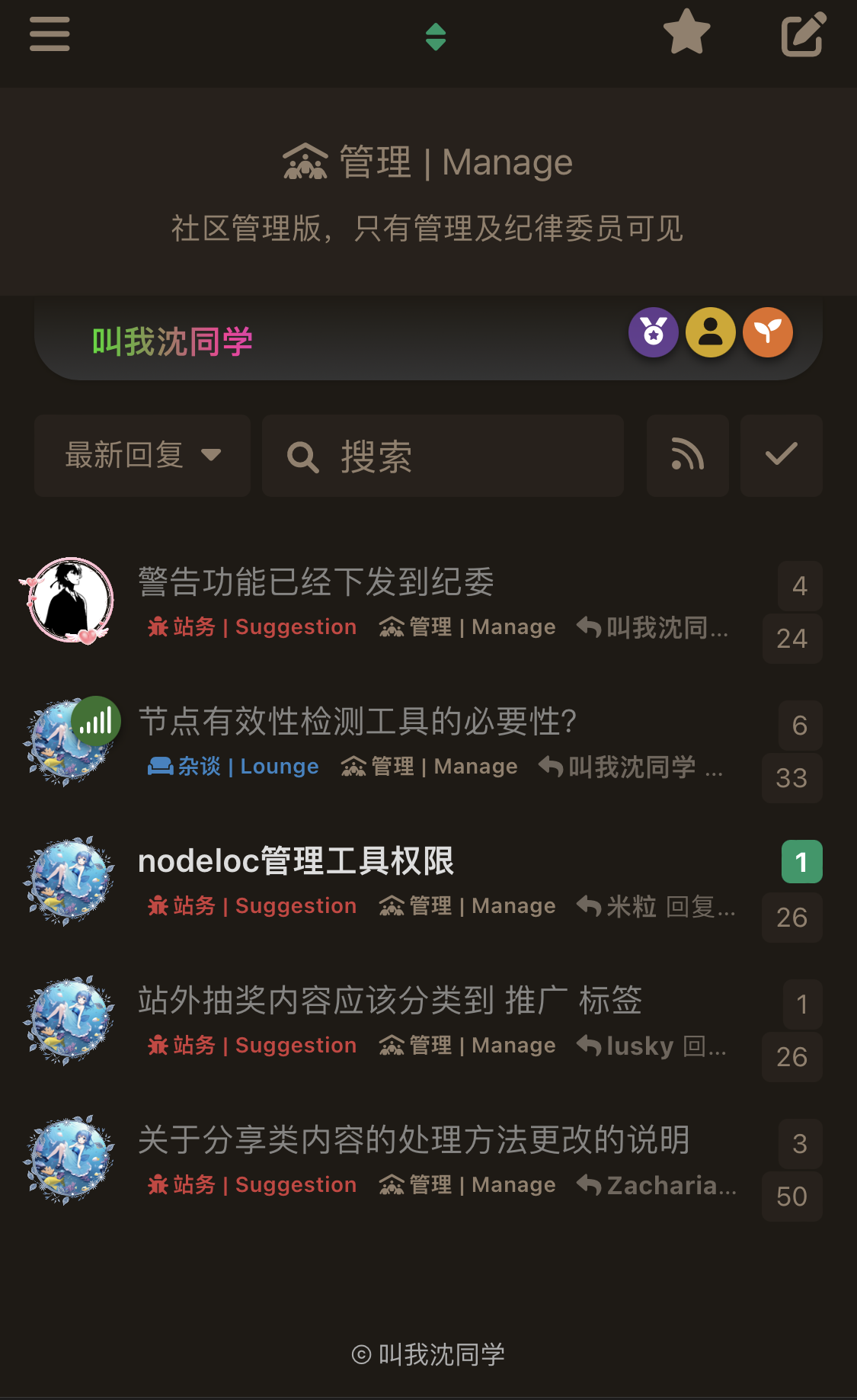
Task: Open 叫我沈同学 user profile name
Action: pos(172,342)
